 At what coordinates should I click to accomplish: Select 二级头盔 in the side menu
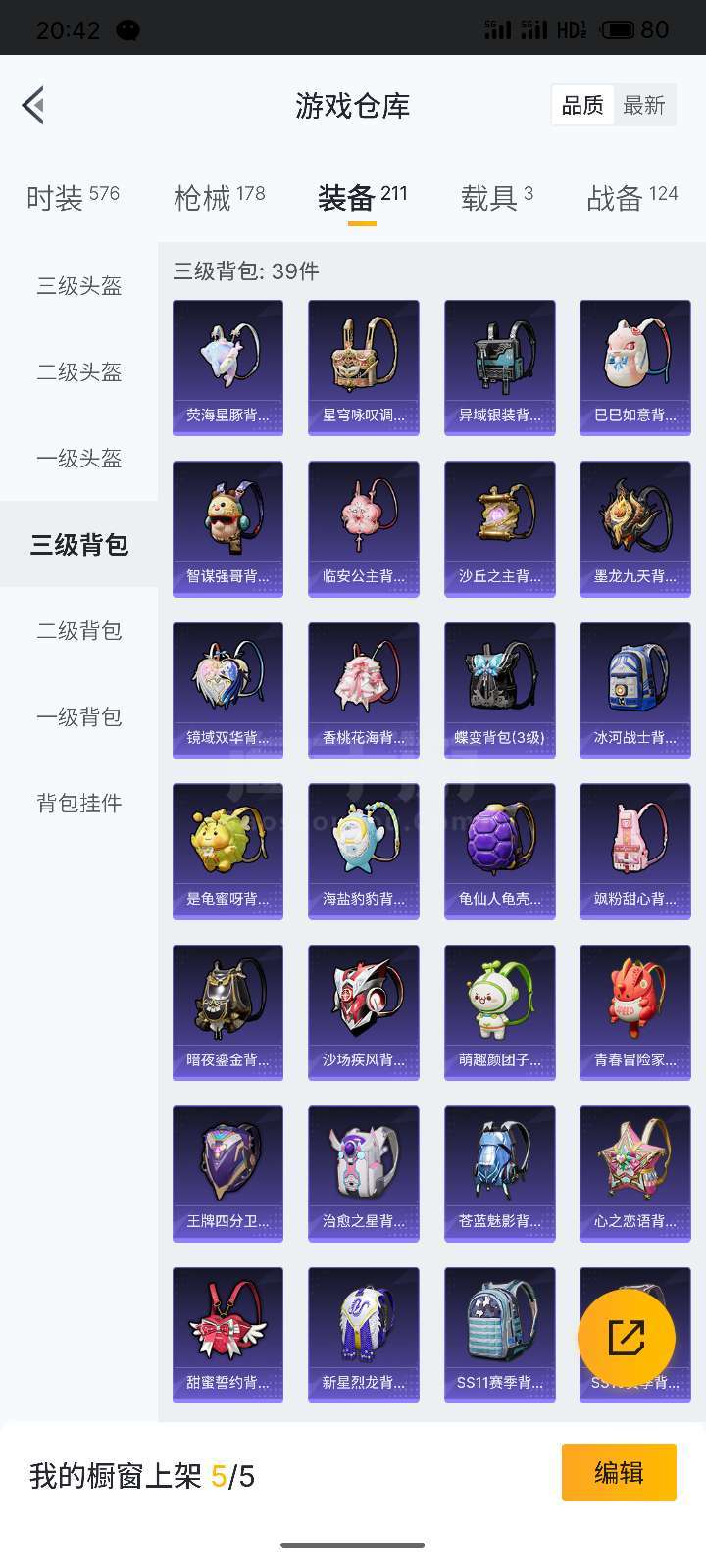click(x=79, y=372)
